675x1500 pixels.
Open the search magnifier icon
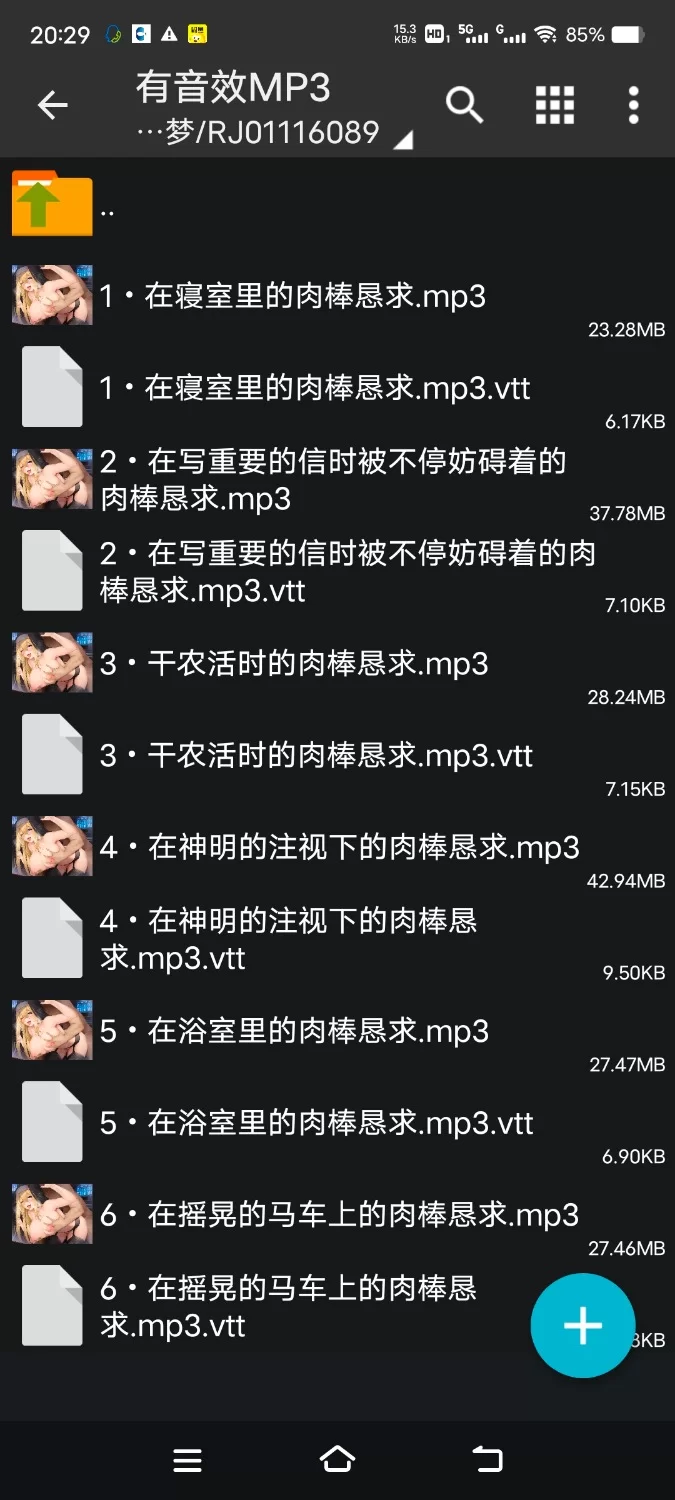click(464, 105)
